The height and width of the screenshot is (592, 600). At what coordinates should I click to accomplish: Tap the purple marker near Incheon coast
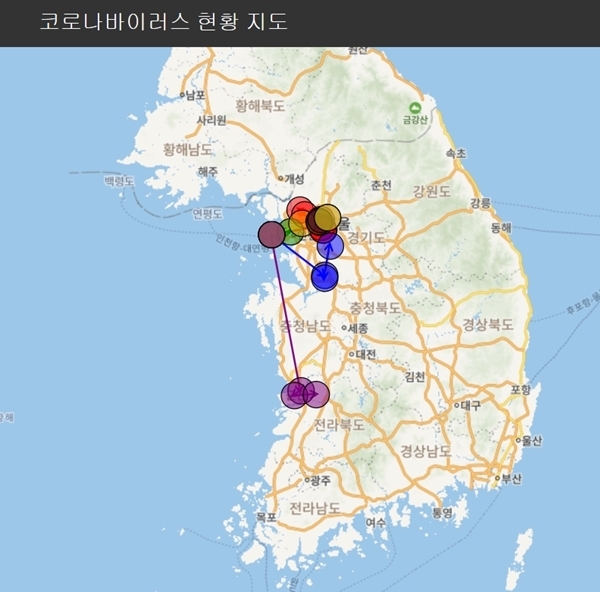click(x=271, y=235)
